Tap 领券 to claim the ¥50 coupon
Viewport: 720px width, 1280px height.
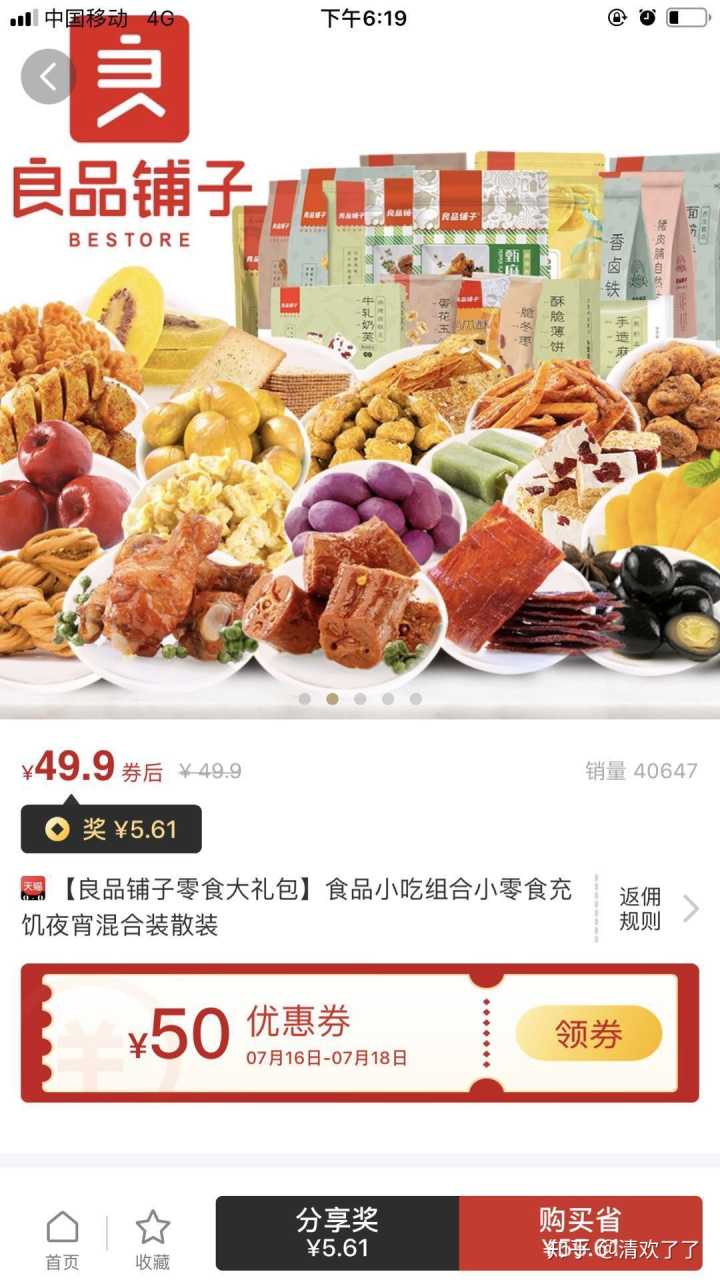click(x=589, y=1034)
